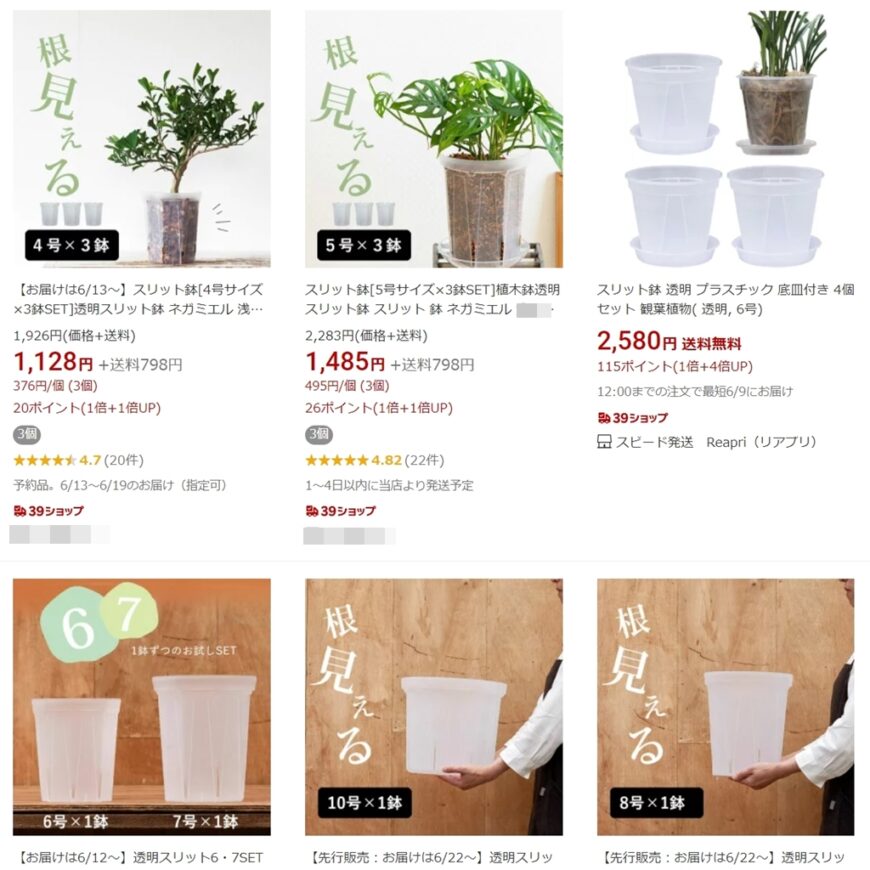Open the 8号×1鉢 slit pot product image
Viewport: 870px width, 870px height.
tap(725, 706)
